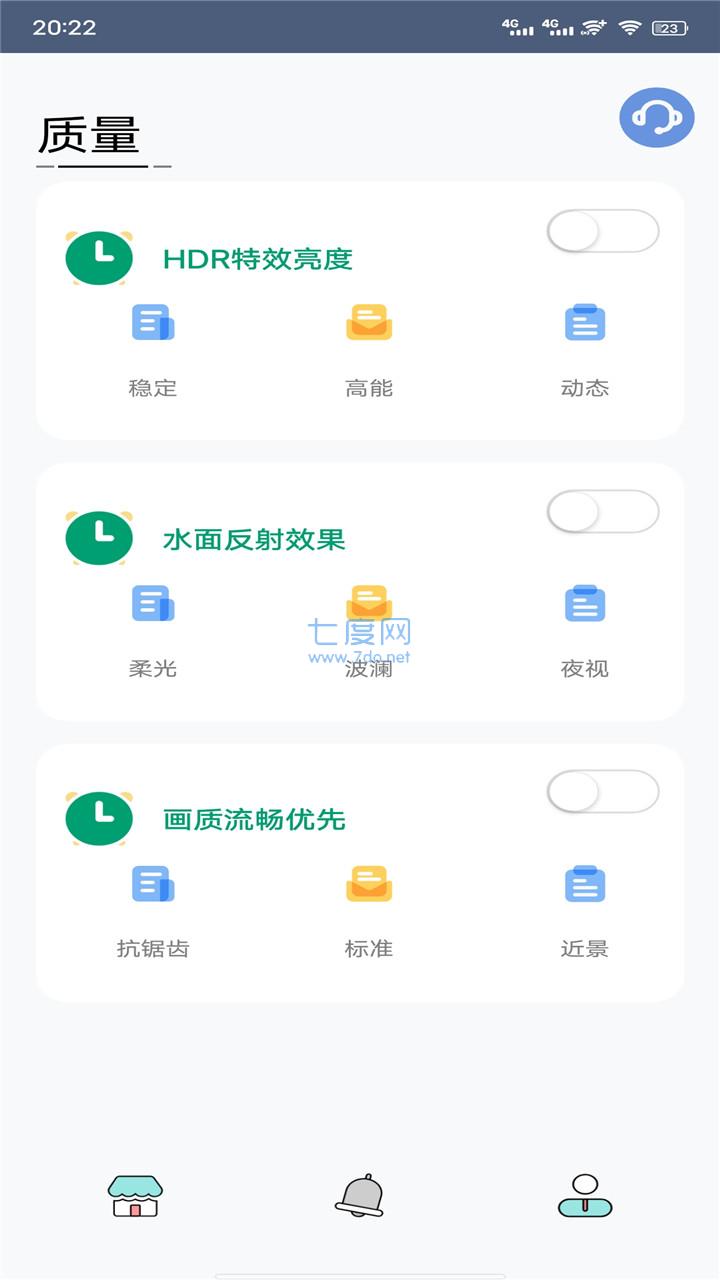The width and height of the screenshot is (720, 1280).
Task: Enable 画质流畅优先 toggle
Action: click(602, 791)
